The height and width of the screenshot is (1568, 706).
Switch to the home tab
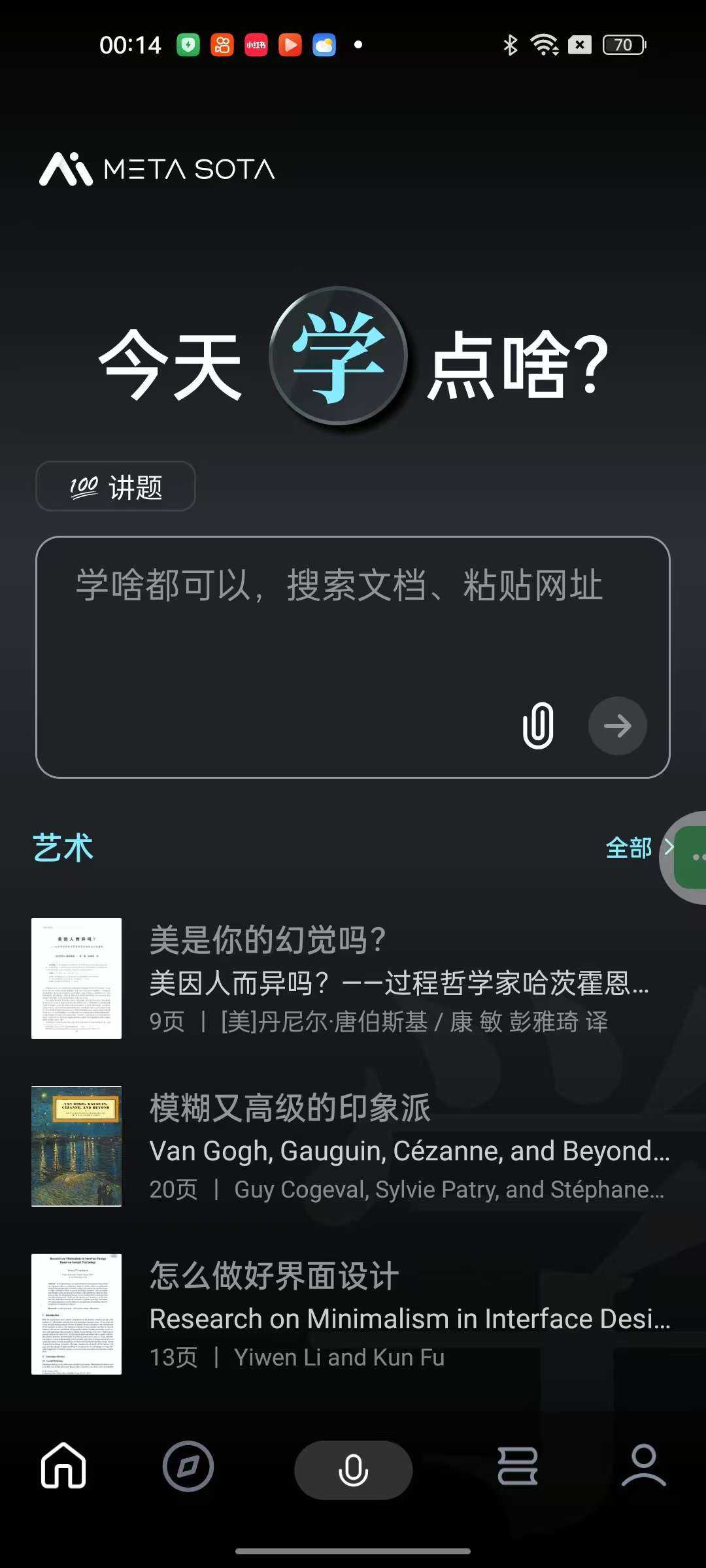click(63, 1465)
